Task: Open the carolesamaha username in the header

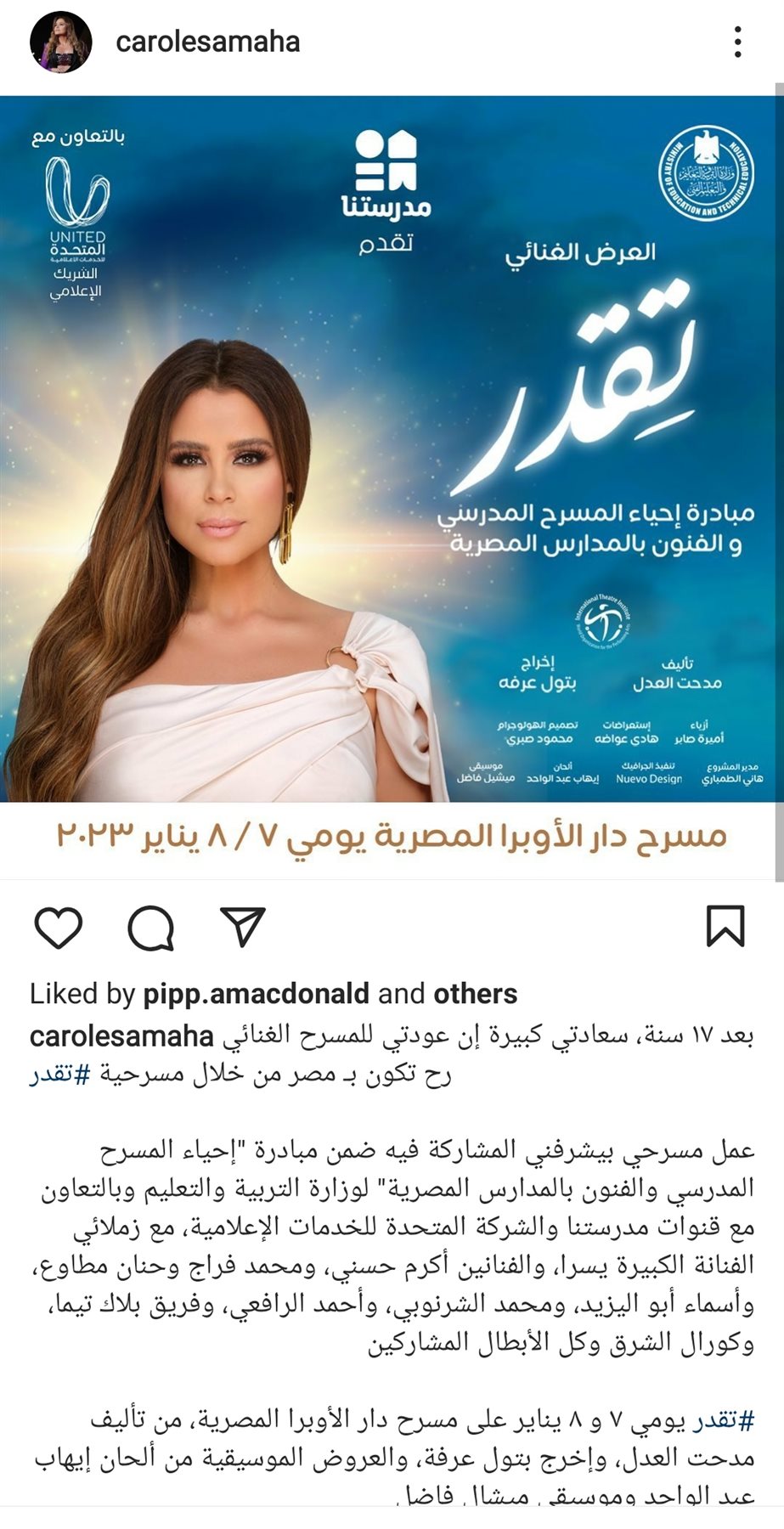Action: 207,42
